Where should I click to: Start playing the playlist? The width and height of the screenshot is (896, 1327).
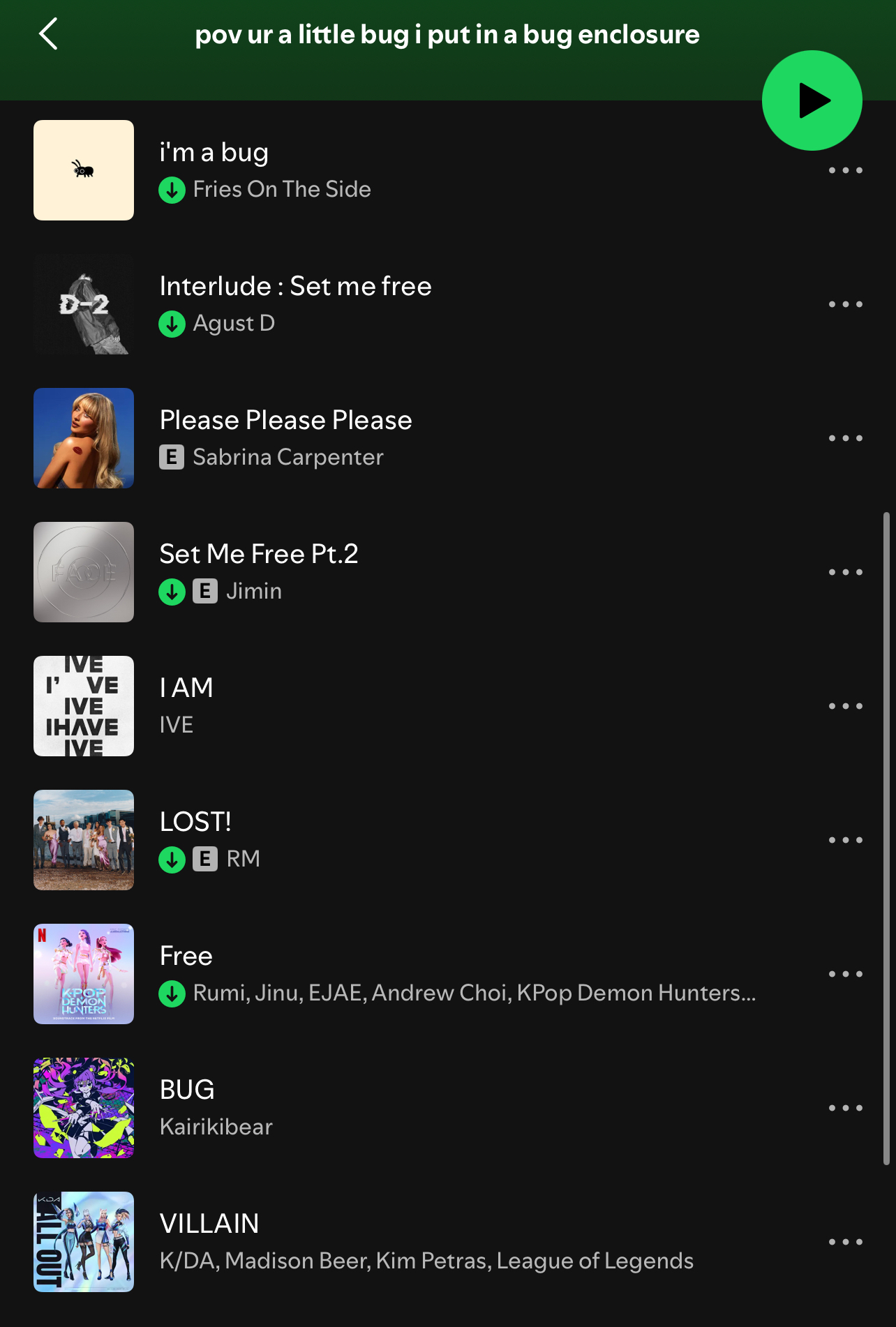(812, 100)
